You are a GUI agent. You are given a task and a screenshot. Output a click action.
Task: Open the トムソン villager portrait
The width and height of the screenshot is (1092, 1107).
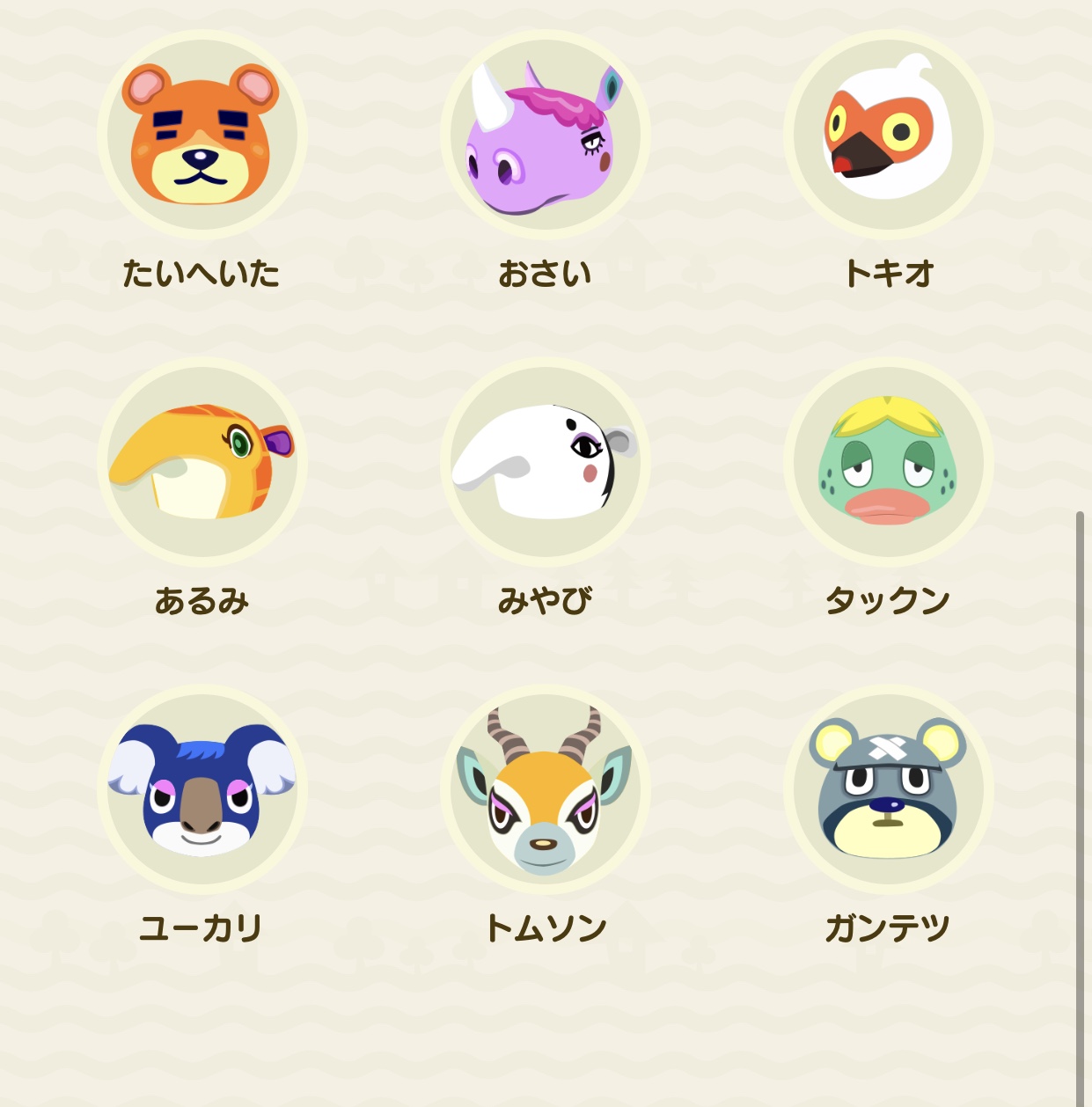[545, 789]
